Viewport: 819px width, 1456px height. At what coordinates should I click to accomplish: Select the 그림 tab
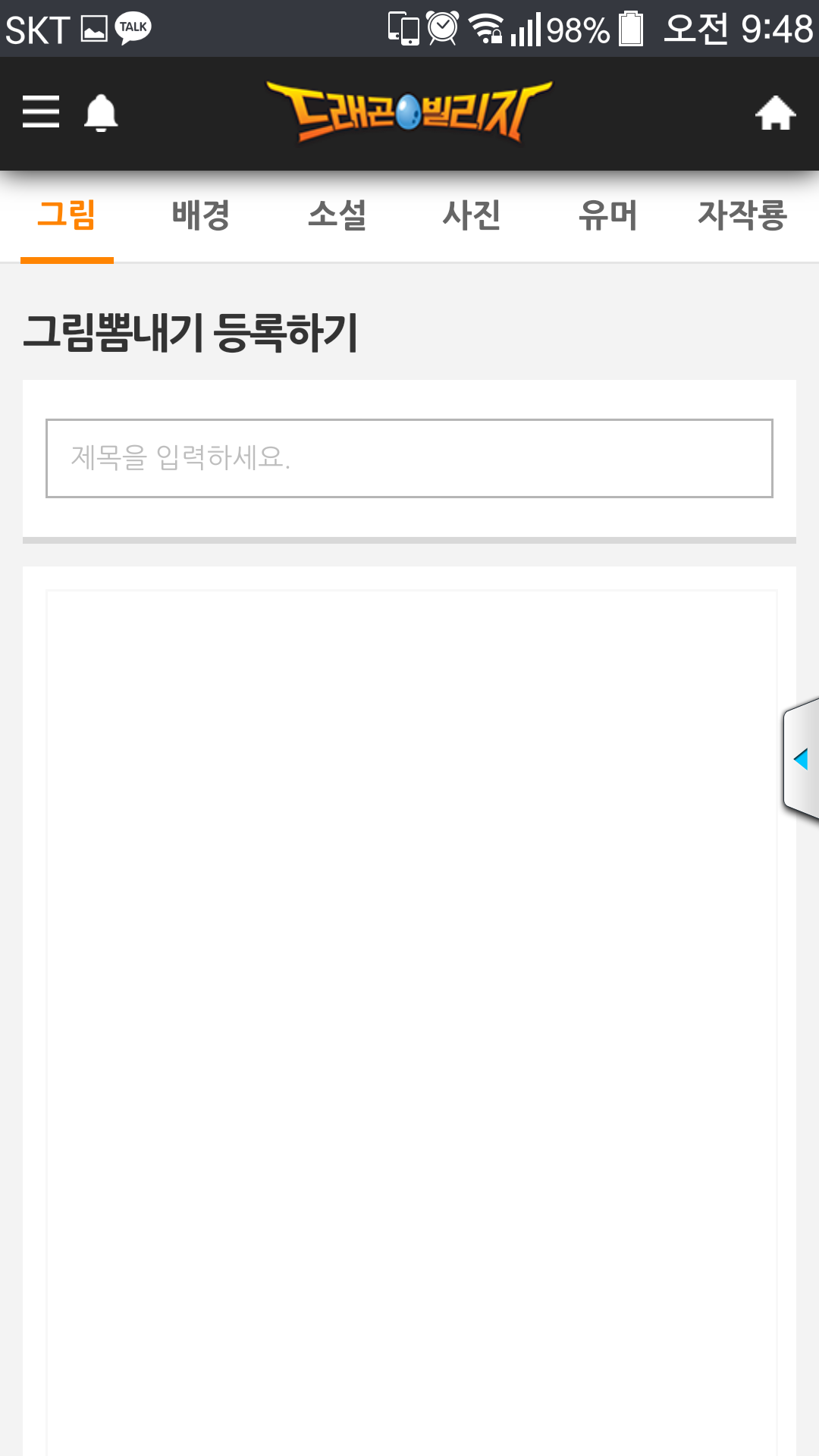point(67,215)
